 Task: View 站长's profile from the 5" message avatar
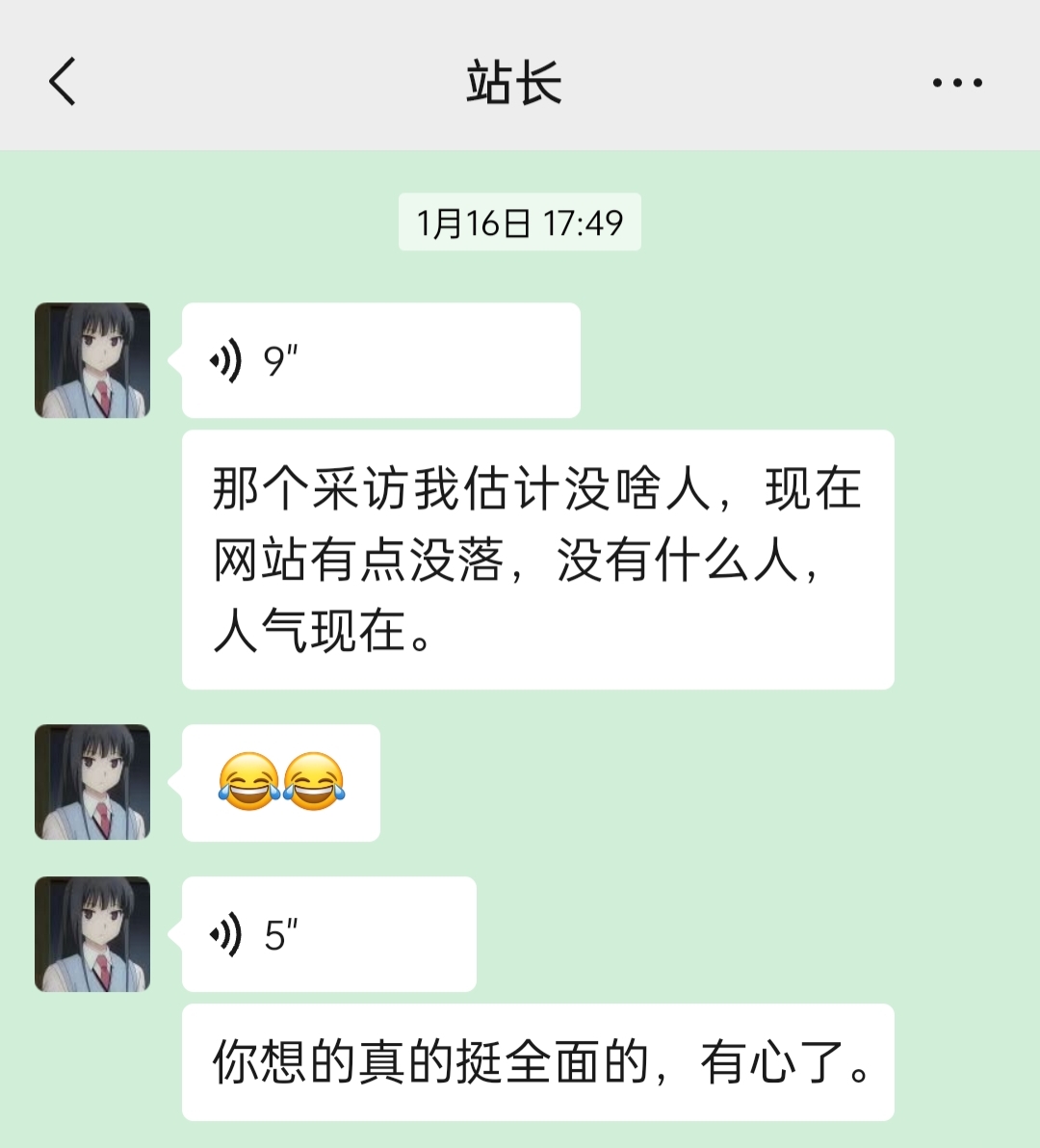[92, 934]
